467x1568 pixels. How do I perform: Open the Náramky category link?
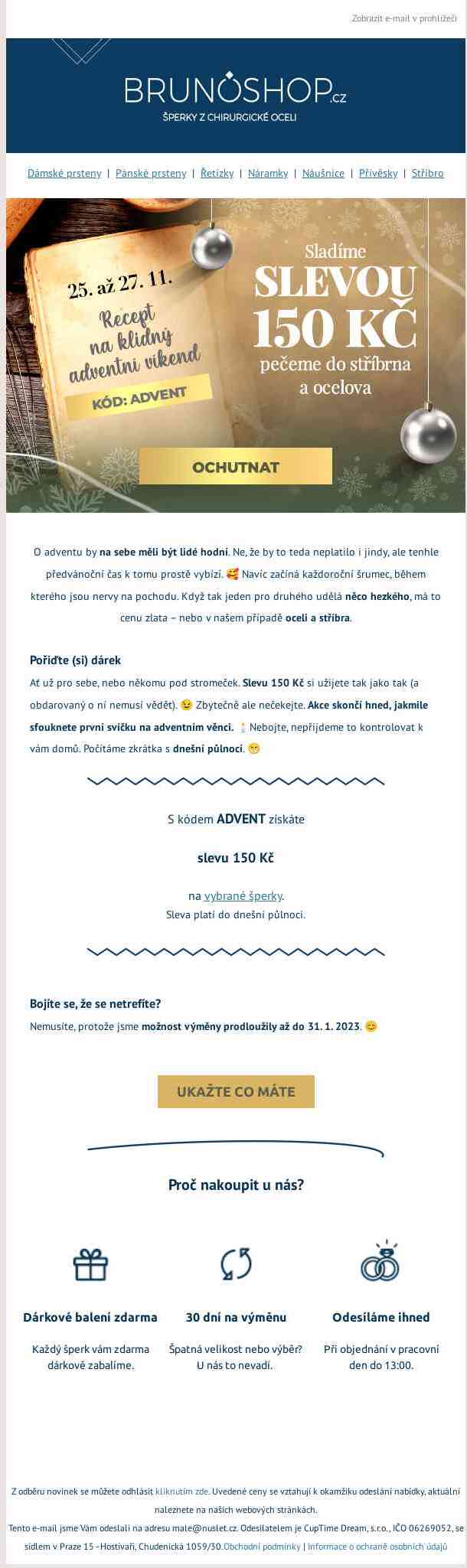pos(268,174)
